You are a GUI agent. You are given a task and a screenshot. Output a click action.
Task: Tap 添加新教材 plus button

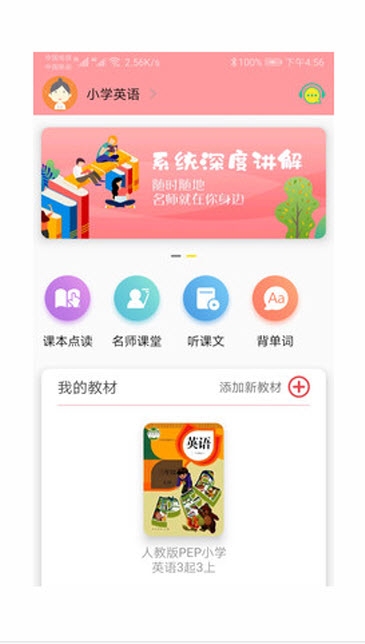[299, 387]
